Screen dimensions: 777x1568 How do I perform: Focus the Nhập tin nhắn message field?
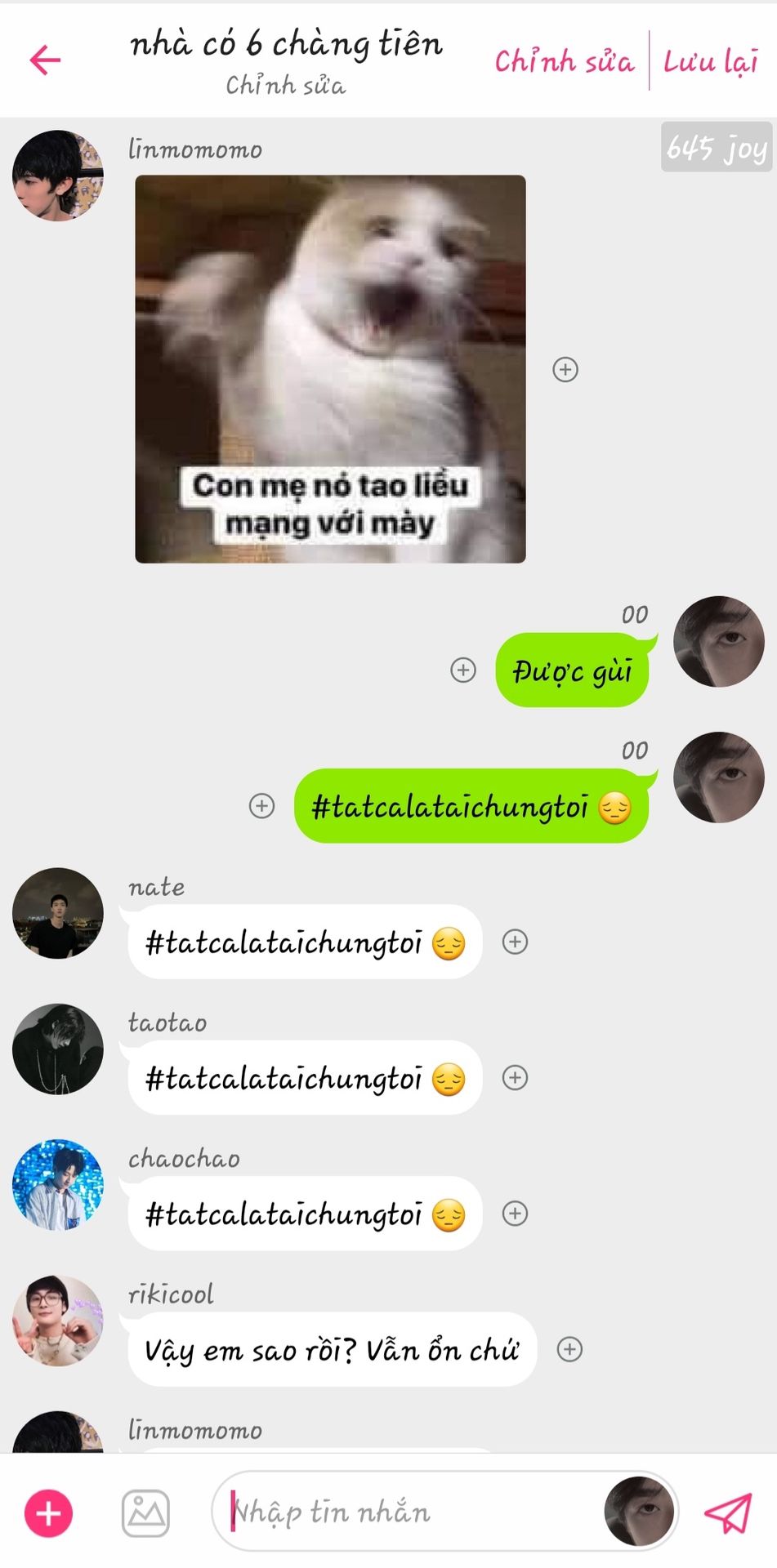coord(409,1512)
